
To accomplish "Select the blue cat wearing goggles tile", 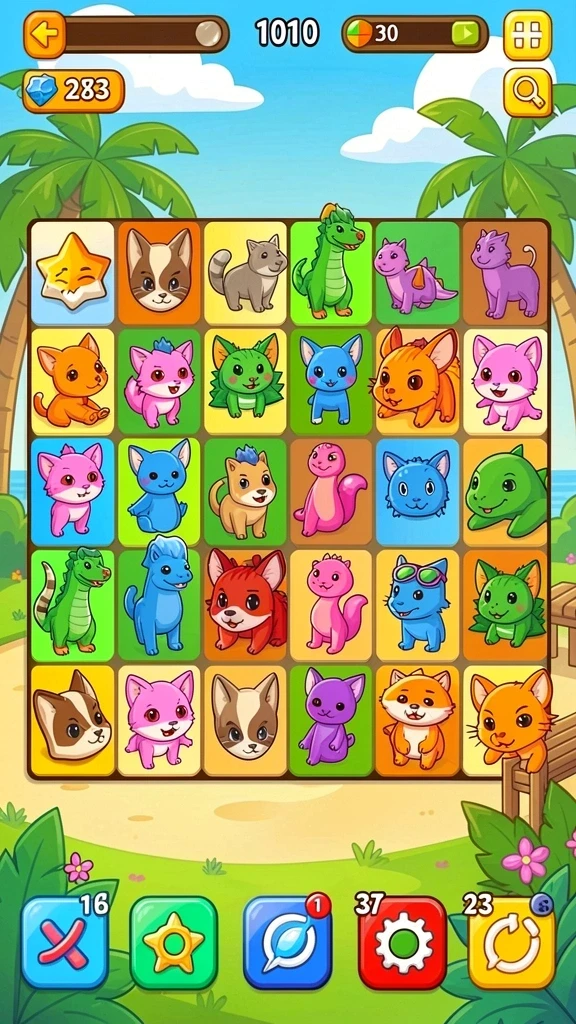I will click(418, 605).
